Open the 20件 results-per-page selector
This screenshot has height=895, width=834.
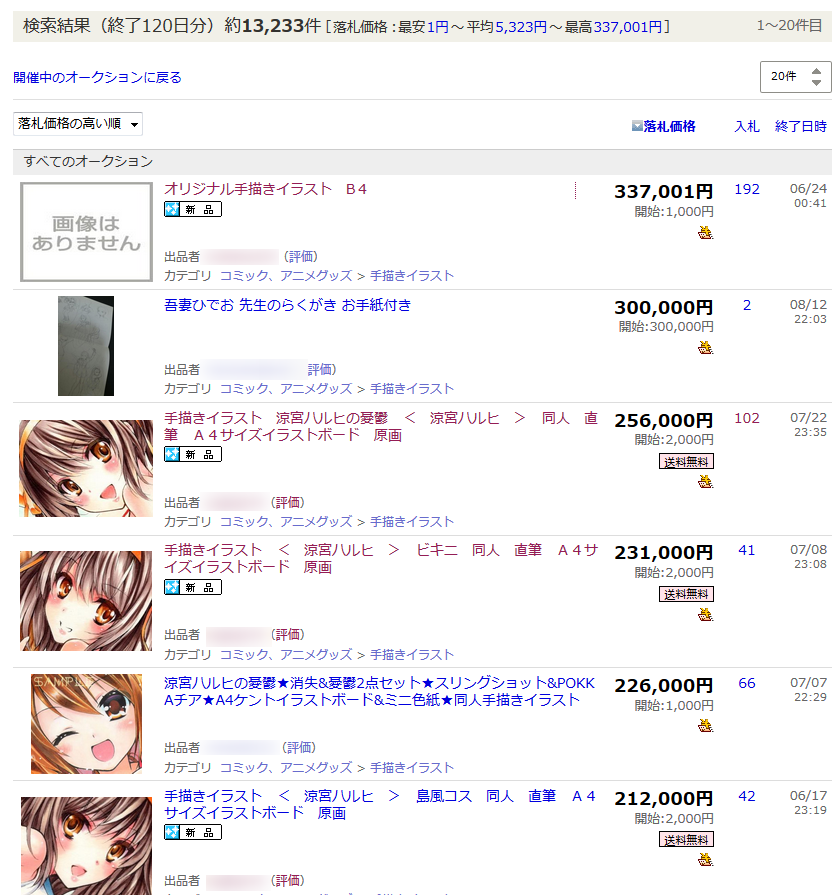coord(795,77)
